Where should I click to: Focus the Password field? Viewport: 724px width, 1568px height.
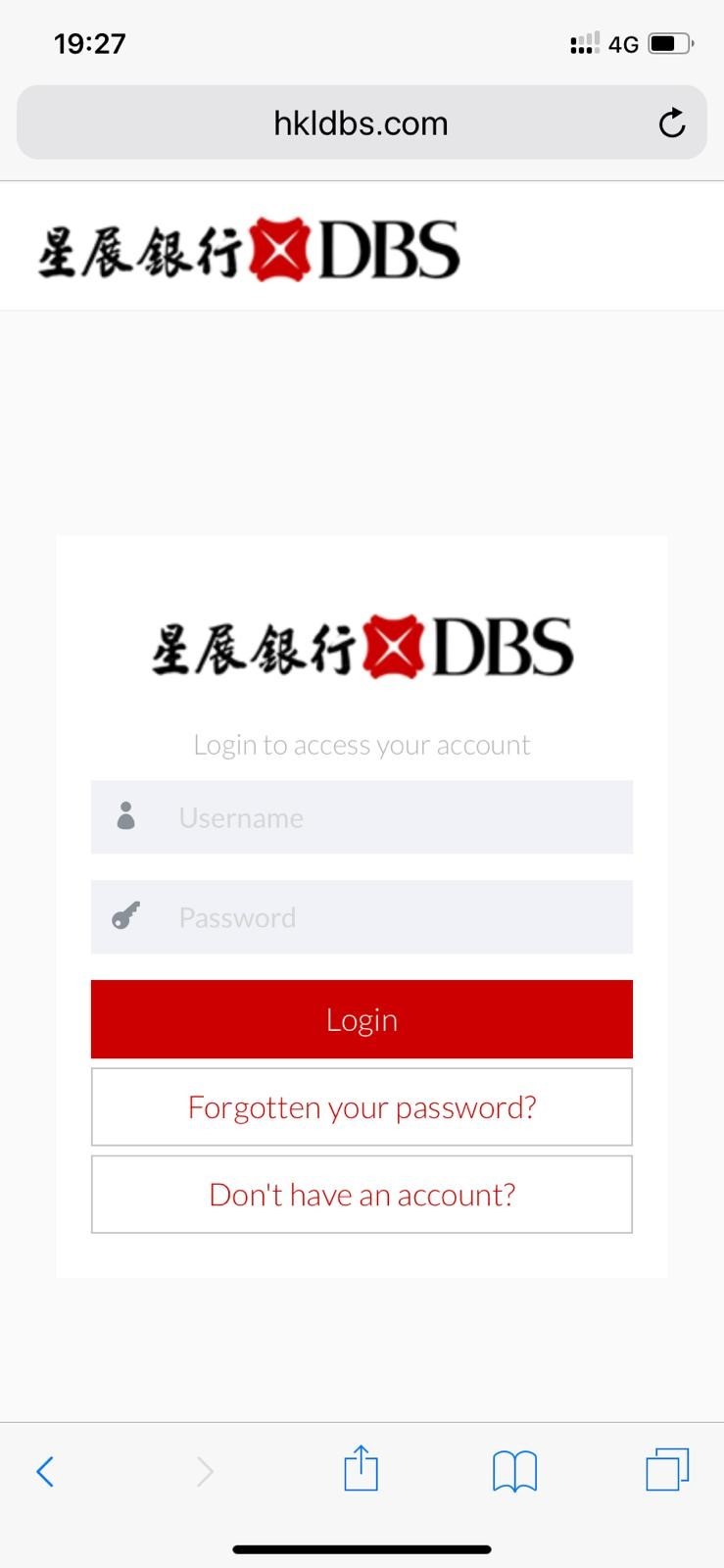pyautogui.click(x=392, y=917)
